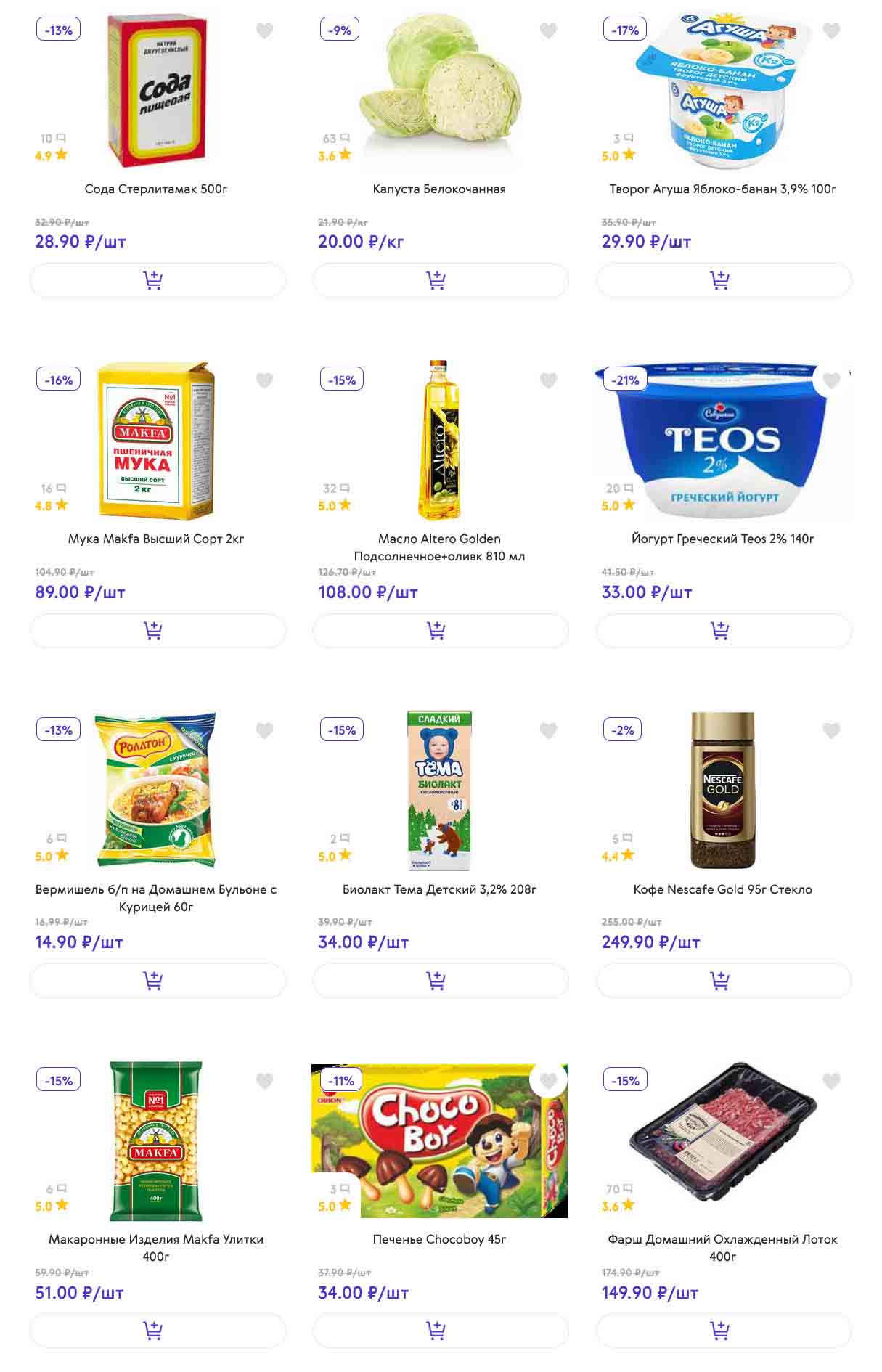View Фарш Домашний Охлажденный Лоток details
This screenshot has height=1372, width=882.
pos(722,1247)
